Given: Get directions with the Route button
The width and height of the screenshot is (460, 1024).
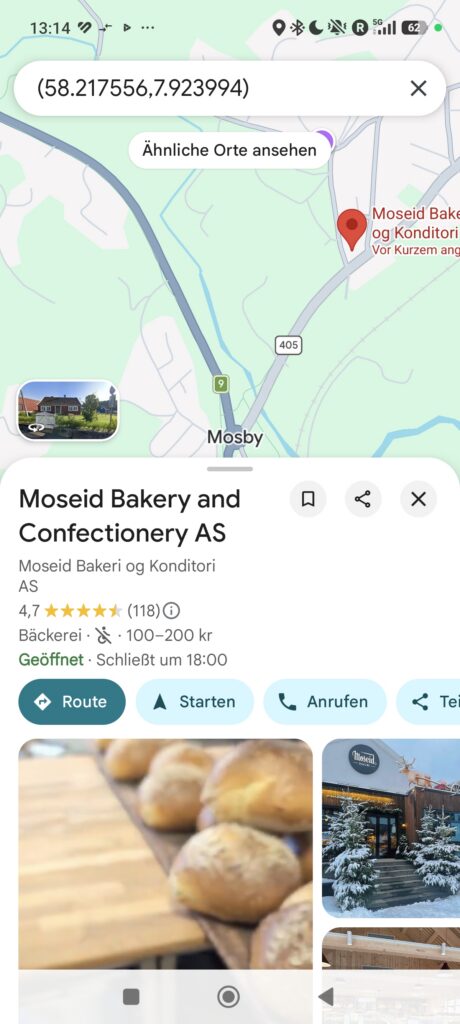Looking at the screenshot, I should click(72, 701).
